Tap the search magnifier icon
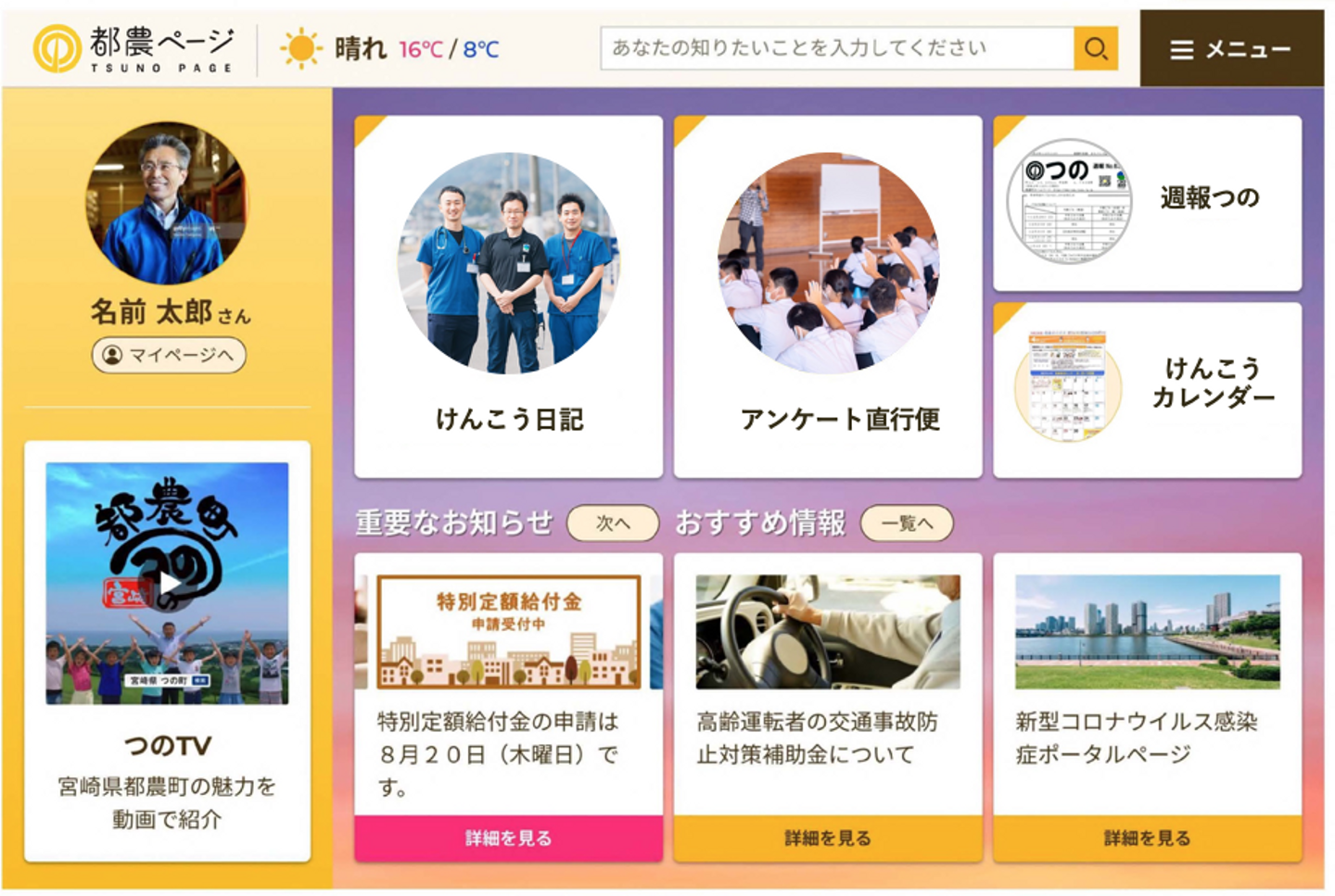The image size is (1335, 896). click(x=1096, y=48)
